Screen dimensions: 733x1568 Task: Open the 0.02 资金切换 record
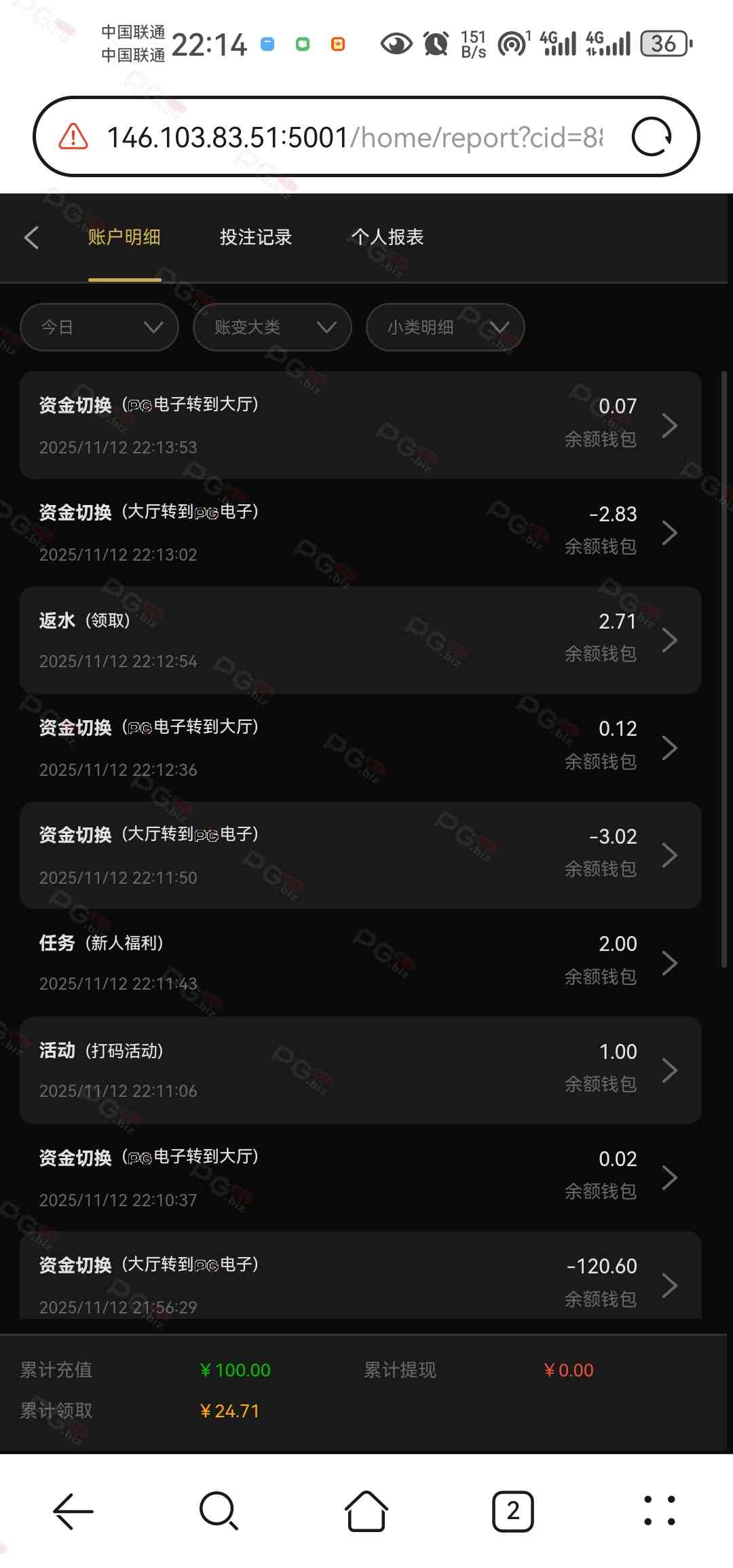coord(360,1178)
